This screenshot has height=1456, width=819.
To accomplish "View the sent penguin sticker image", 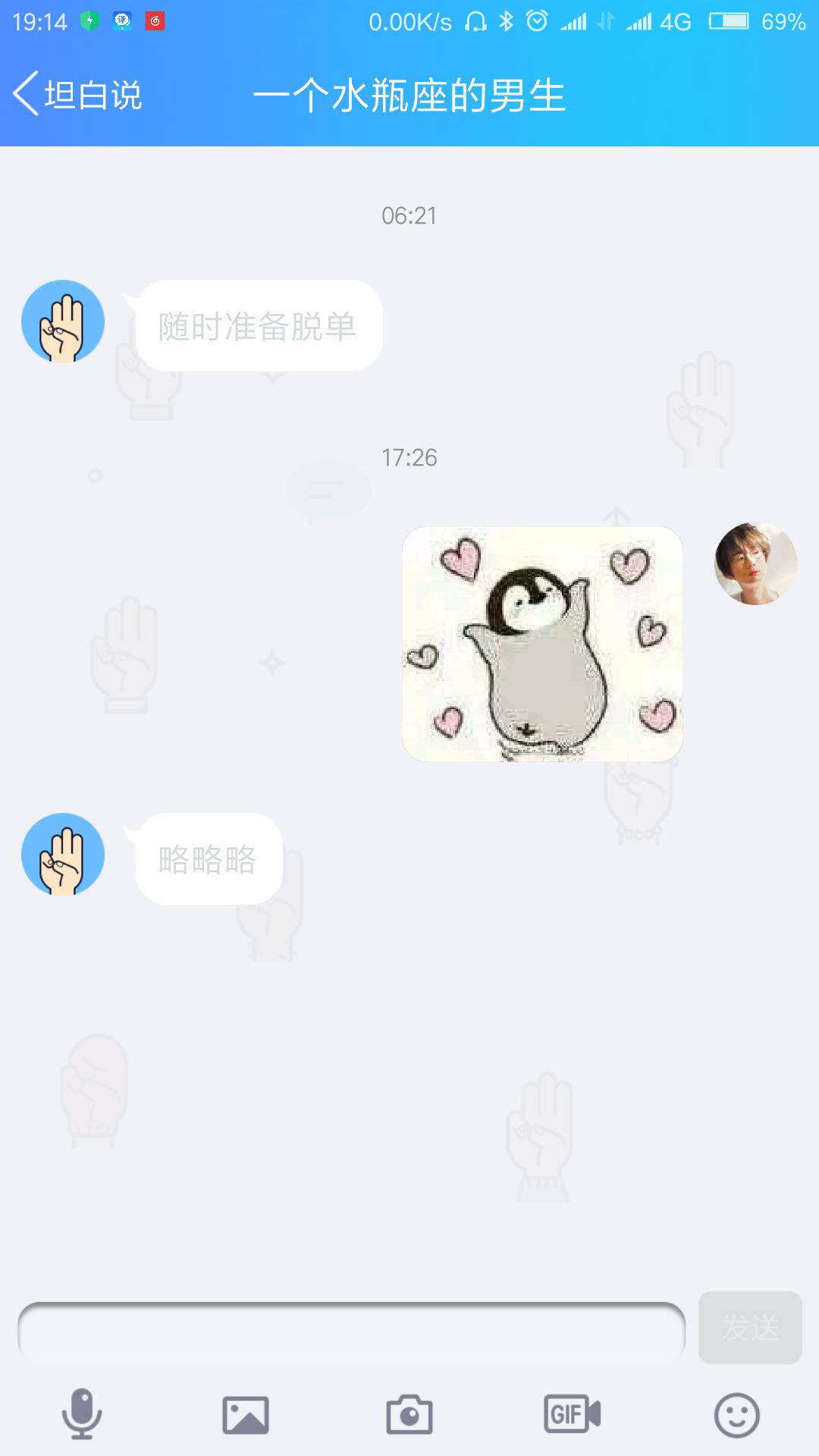I will click(542, 644).
